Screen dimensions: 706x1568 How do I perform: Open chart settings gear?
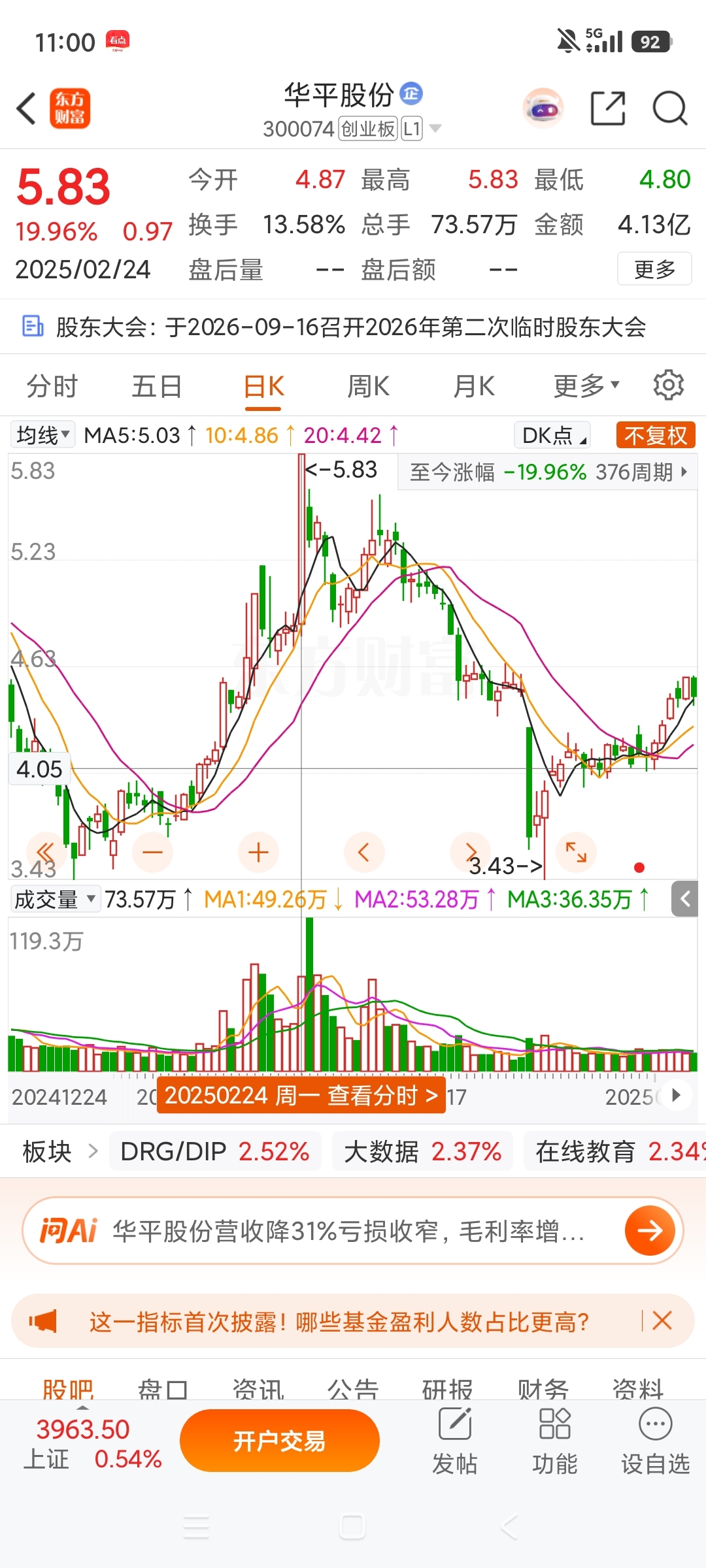click(669, 385)
